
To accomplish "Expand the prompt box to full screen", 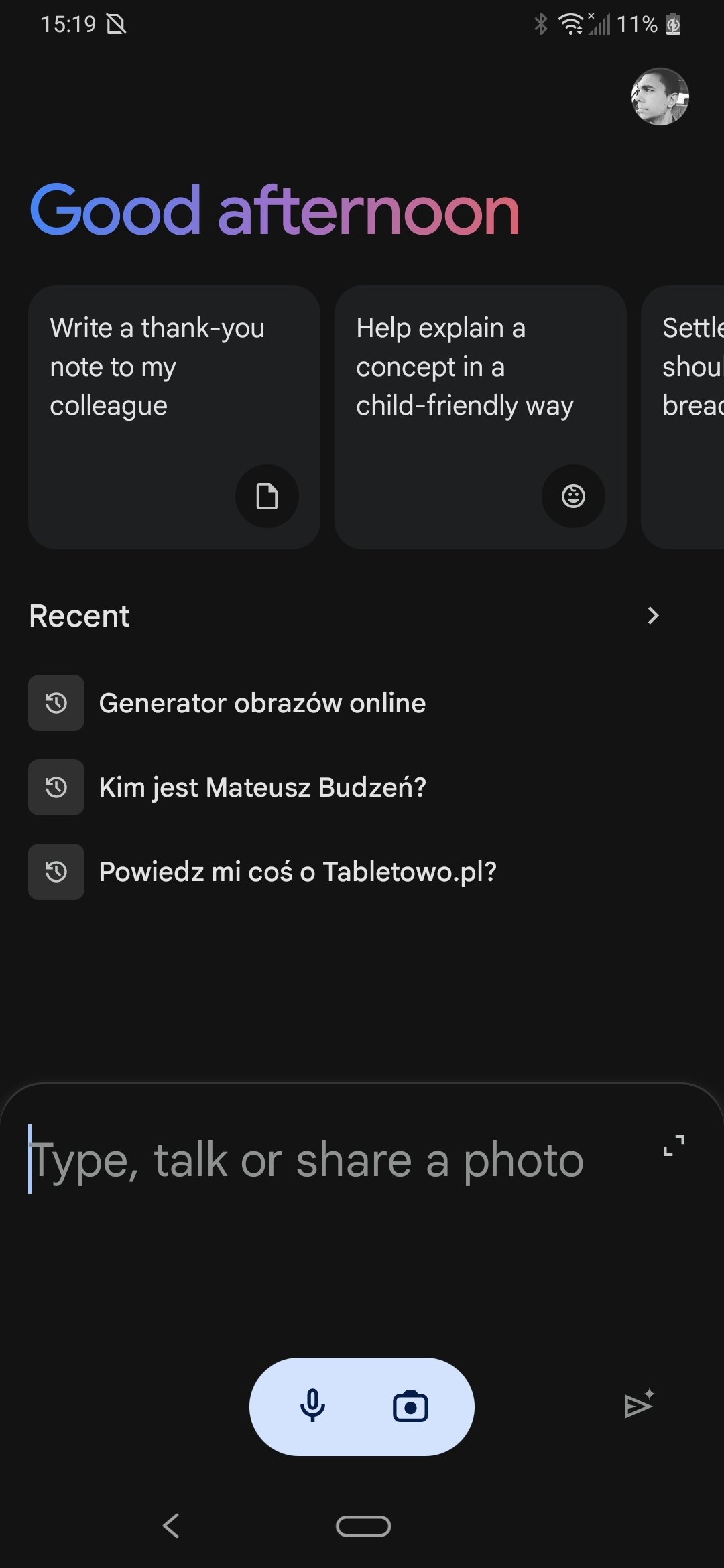I will click(x=674, y=1145).
